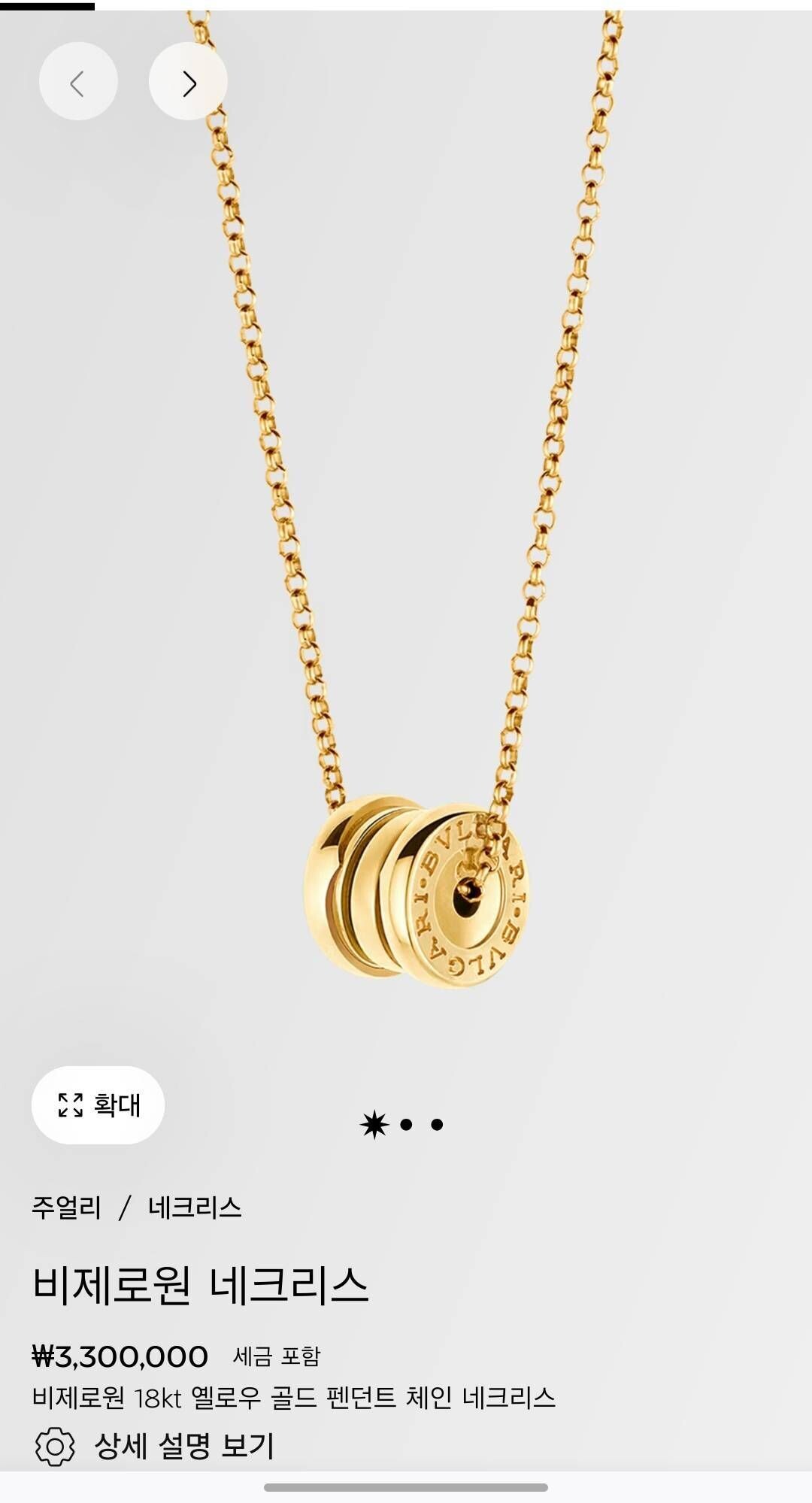812x1503 pixels.
Task: Open the 주얼리 breadcrumb link
Action: pos(66,1208)
